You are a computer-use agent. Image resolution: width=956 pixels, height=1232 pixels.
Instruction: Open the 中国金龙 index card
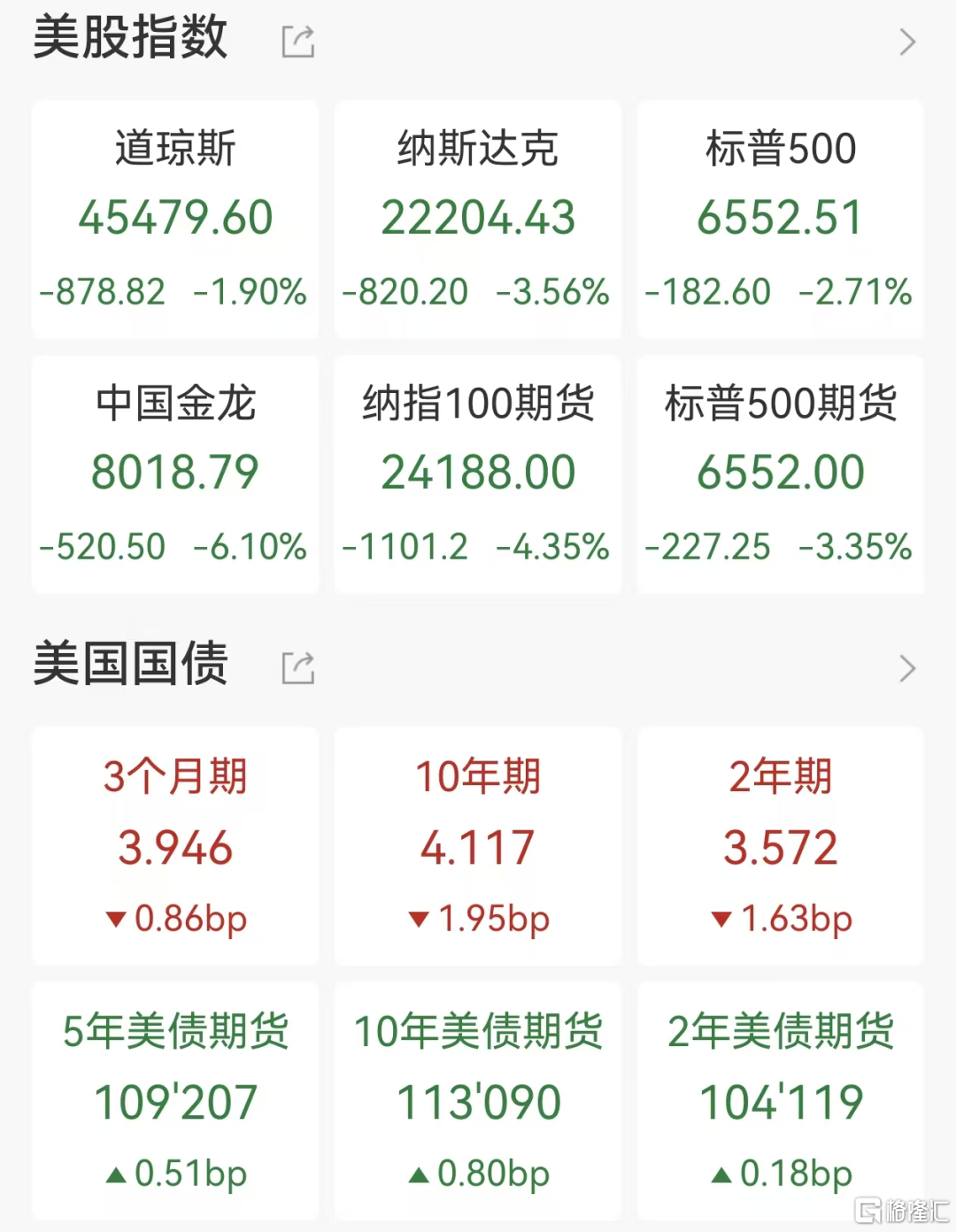point(175,474)
